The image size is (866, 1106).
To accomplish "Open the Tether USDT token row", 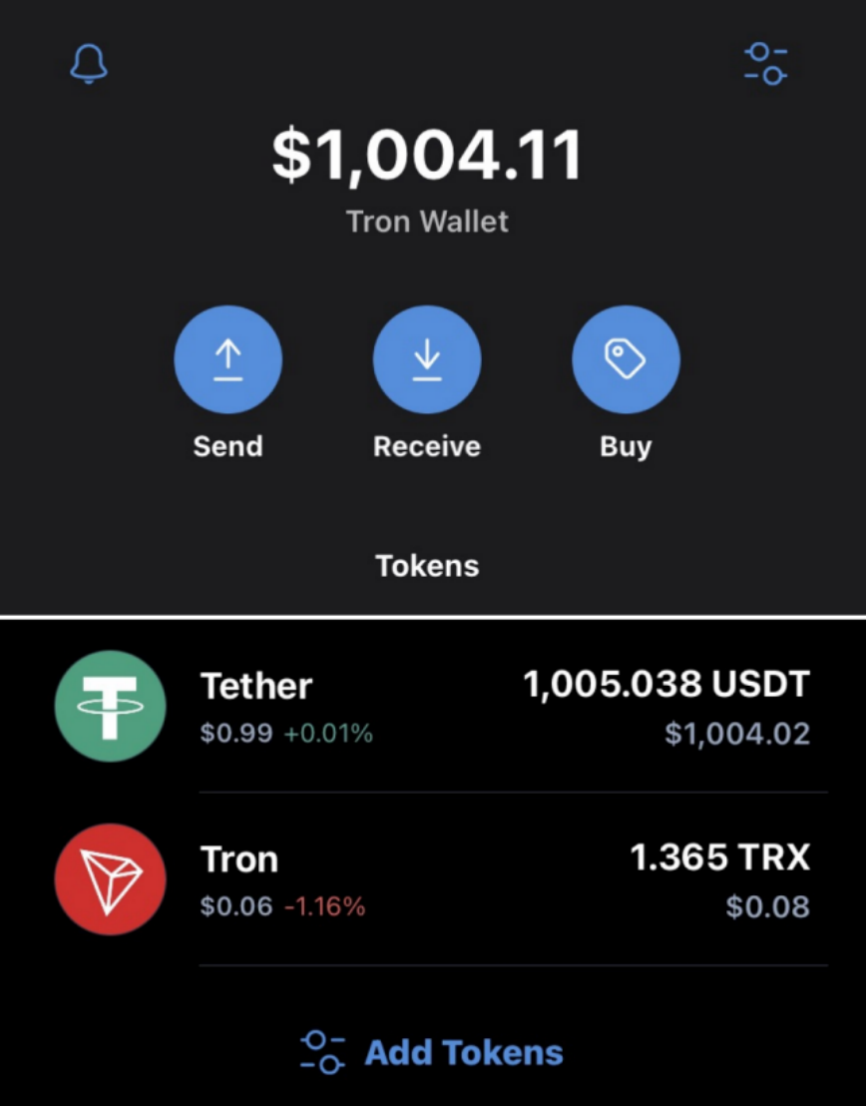I will click(x=432, y=706).
